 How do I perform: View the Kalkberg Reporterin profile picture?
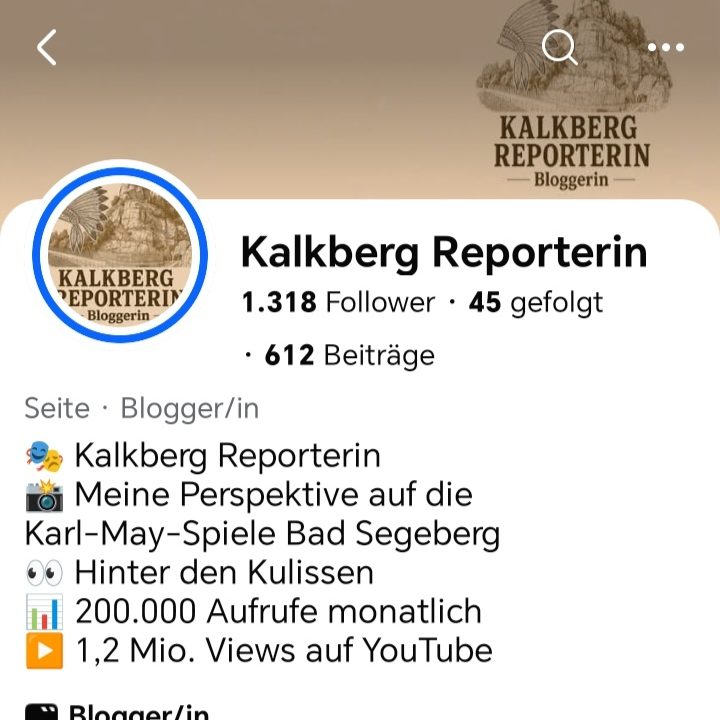click(119, 254)
